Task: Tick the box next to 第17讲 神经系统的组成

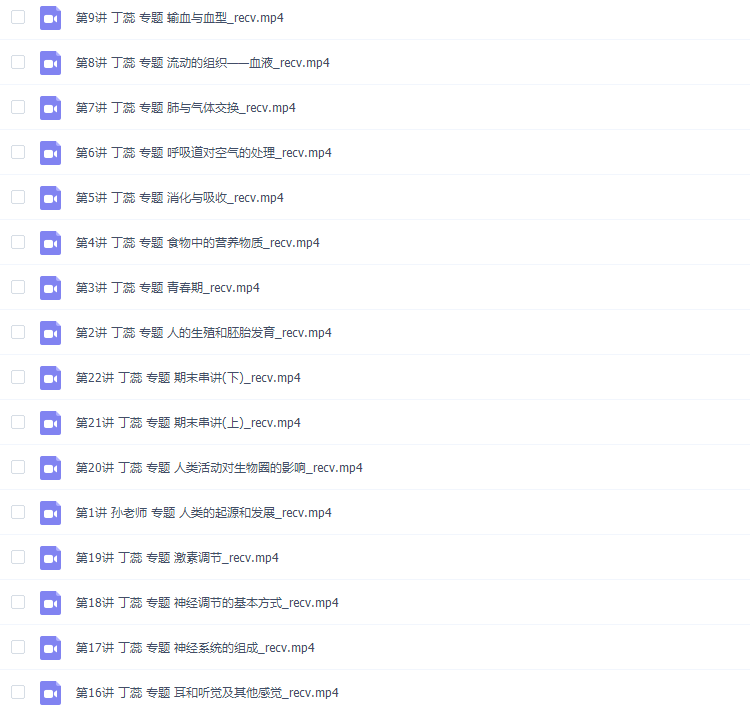Action: point(18,647)
